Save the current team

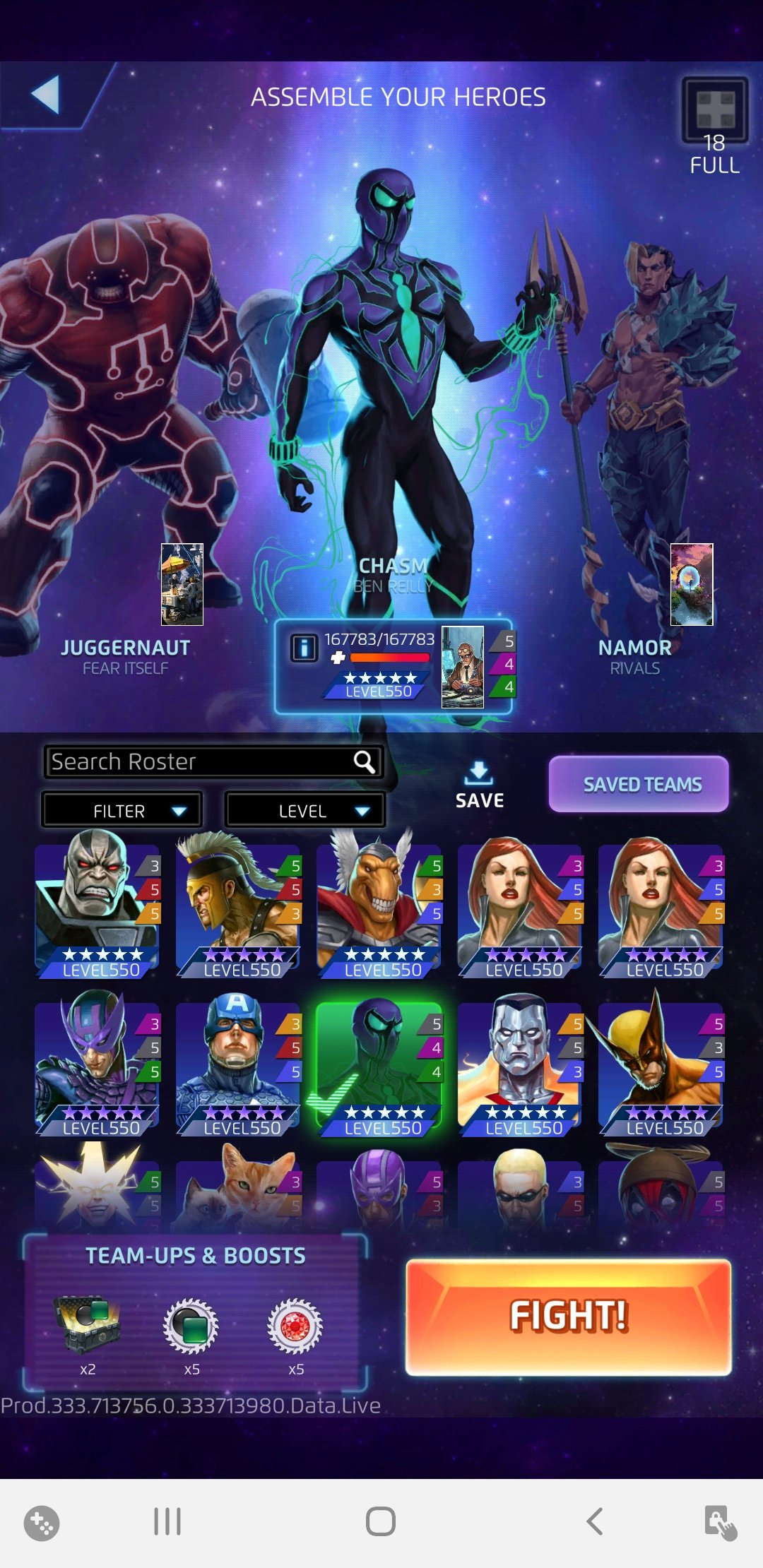point(479,785)
